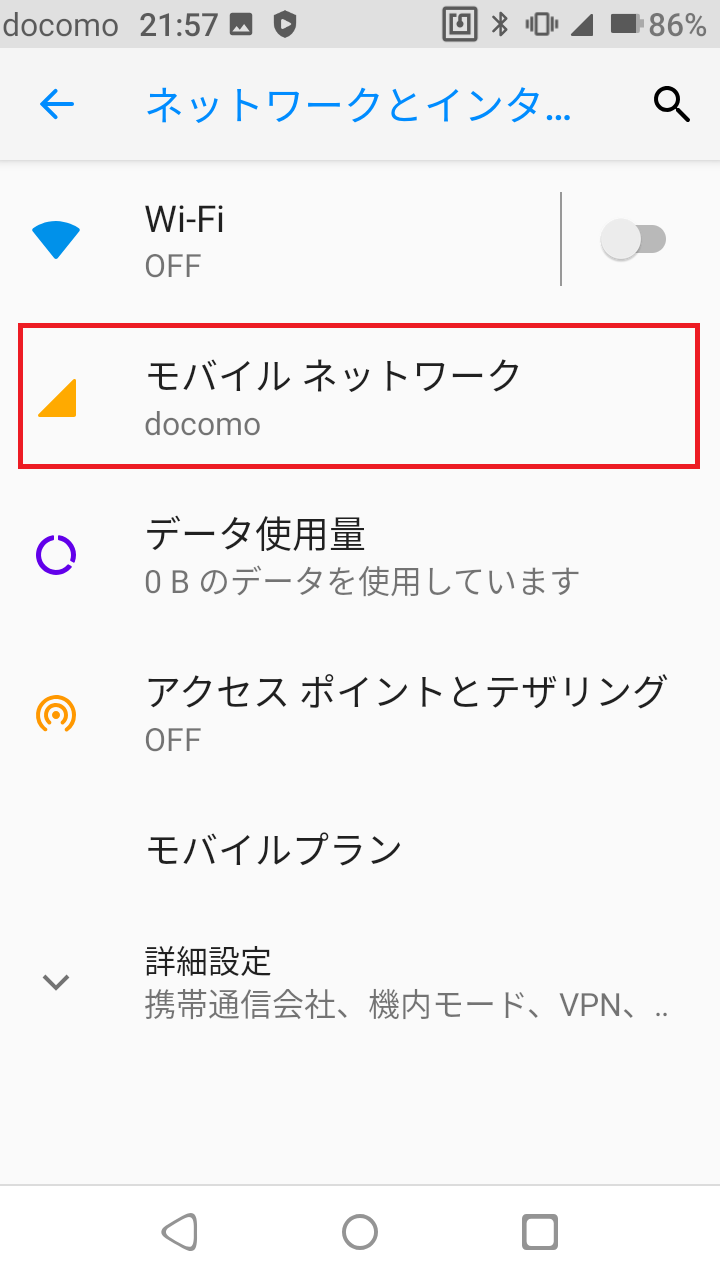The width and height of the screenshot is (720, 1280).
Task: Tap the purple data usage circle icon
Action: tap(57, 553)
